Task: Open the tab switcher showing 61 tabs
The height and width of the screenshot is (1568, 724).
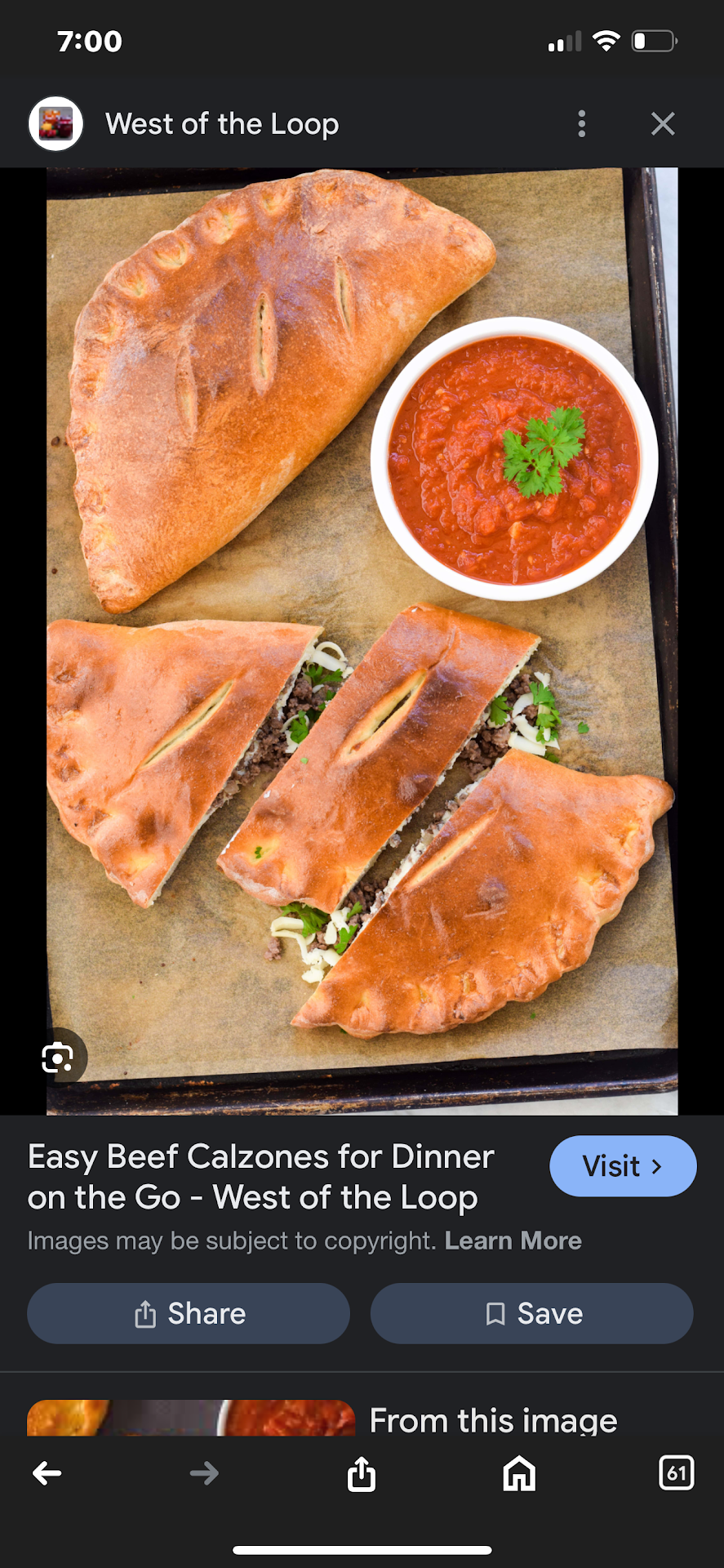Action: (676, 1473)
